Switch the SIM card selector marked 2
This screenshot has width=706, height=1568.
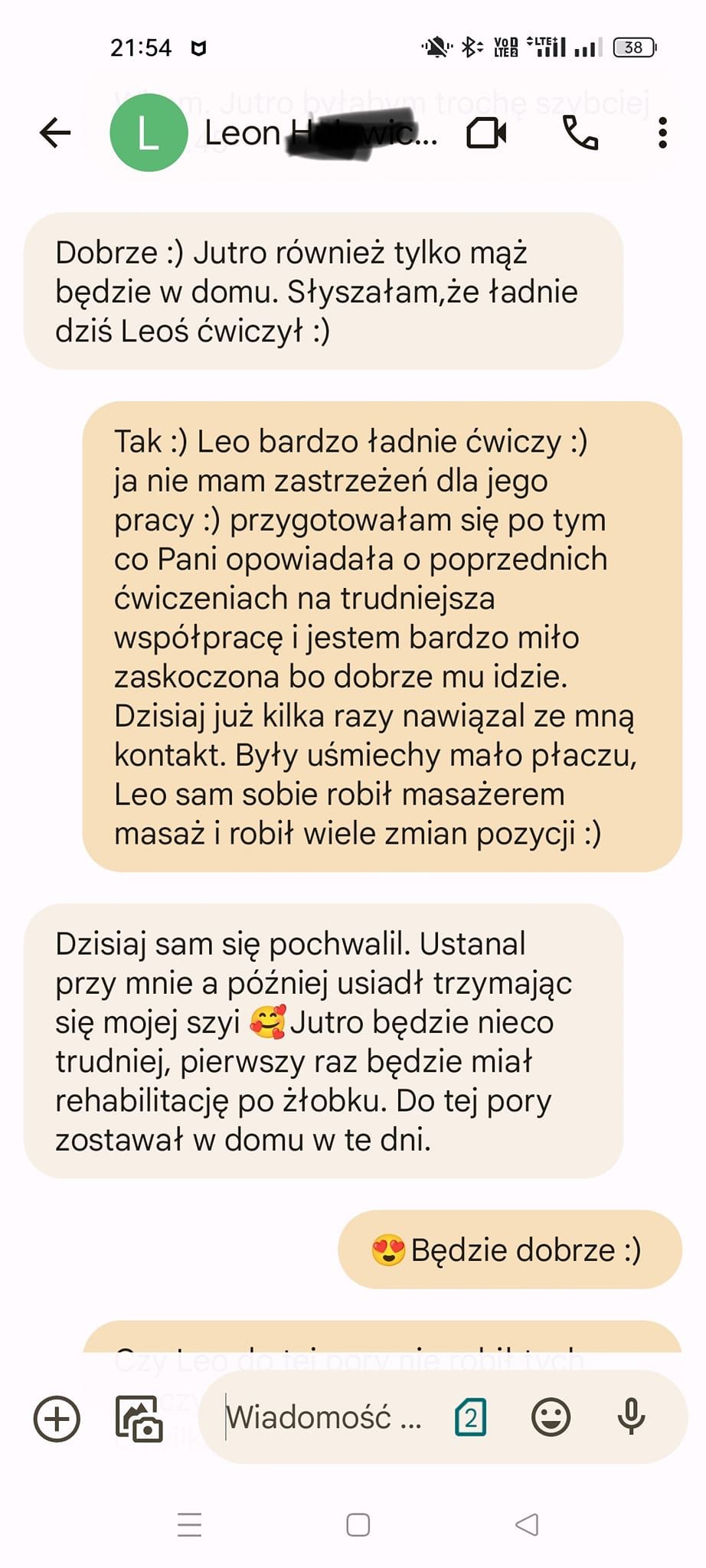pyautogui.click(x=470, y=1418)
